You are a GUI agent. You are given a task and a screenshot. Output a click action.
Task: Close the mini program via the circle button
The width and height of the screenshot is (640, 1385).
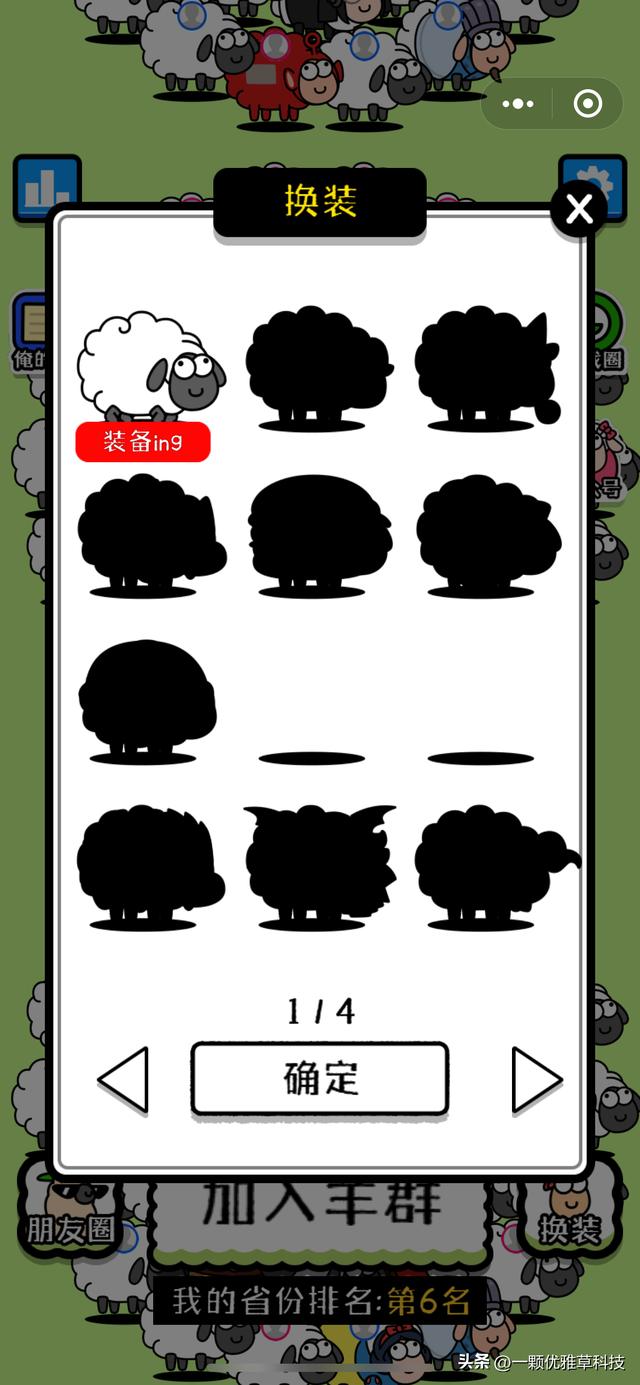click(588, 104)
